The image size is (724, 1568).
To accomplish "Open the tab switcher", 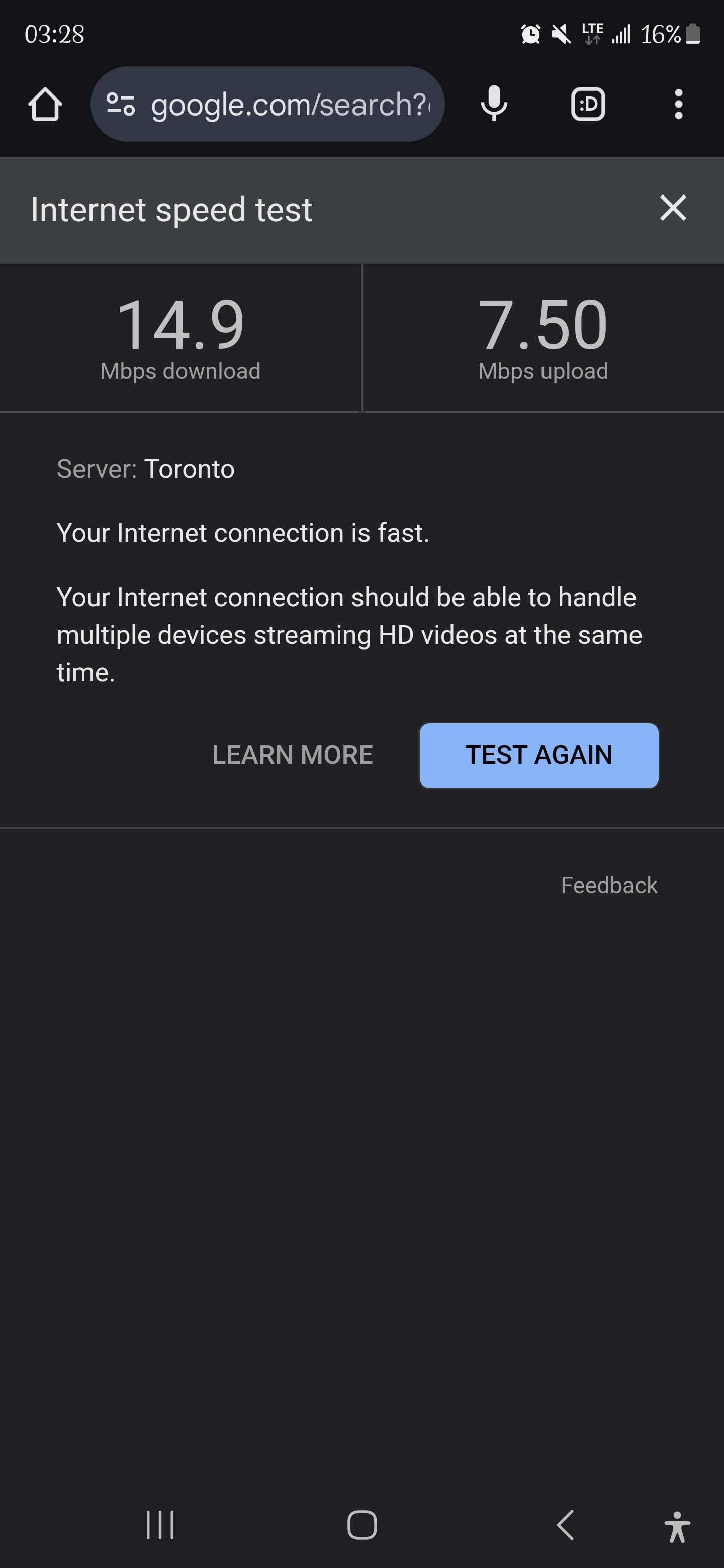I will [x=588, y=104].
